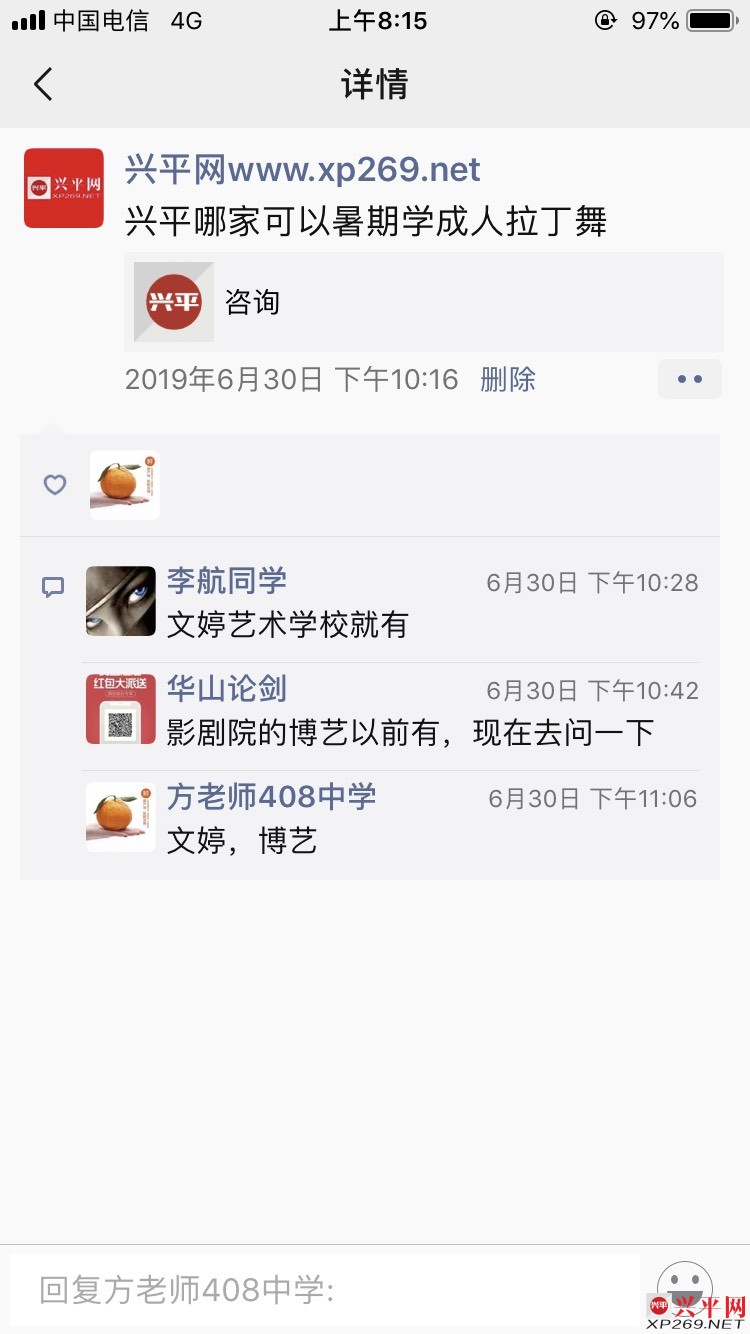Tap the 兴平网 red avatar
Screen dimensions: 750x1334
(64, 188)
